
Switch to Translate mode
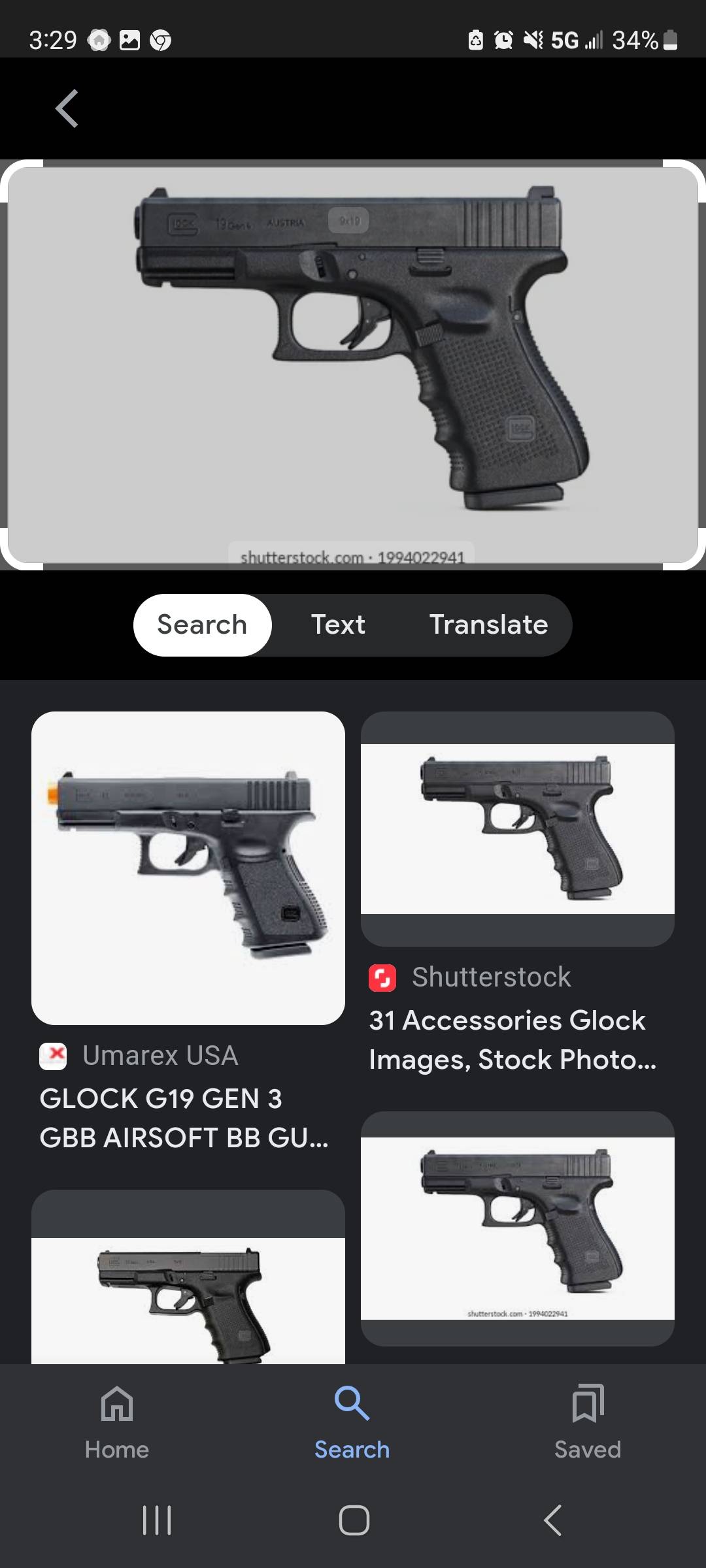488,625
